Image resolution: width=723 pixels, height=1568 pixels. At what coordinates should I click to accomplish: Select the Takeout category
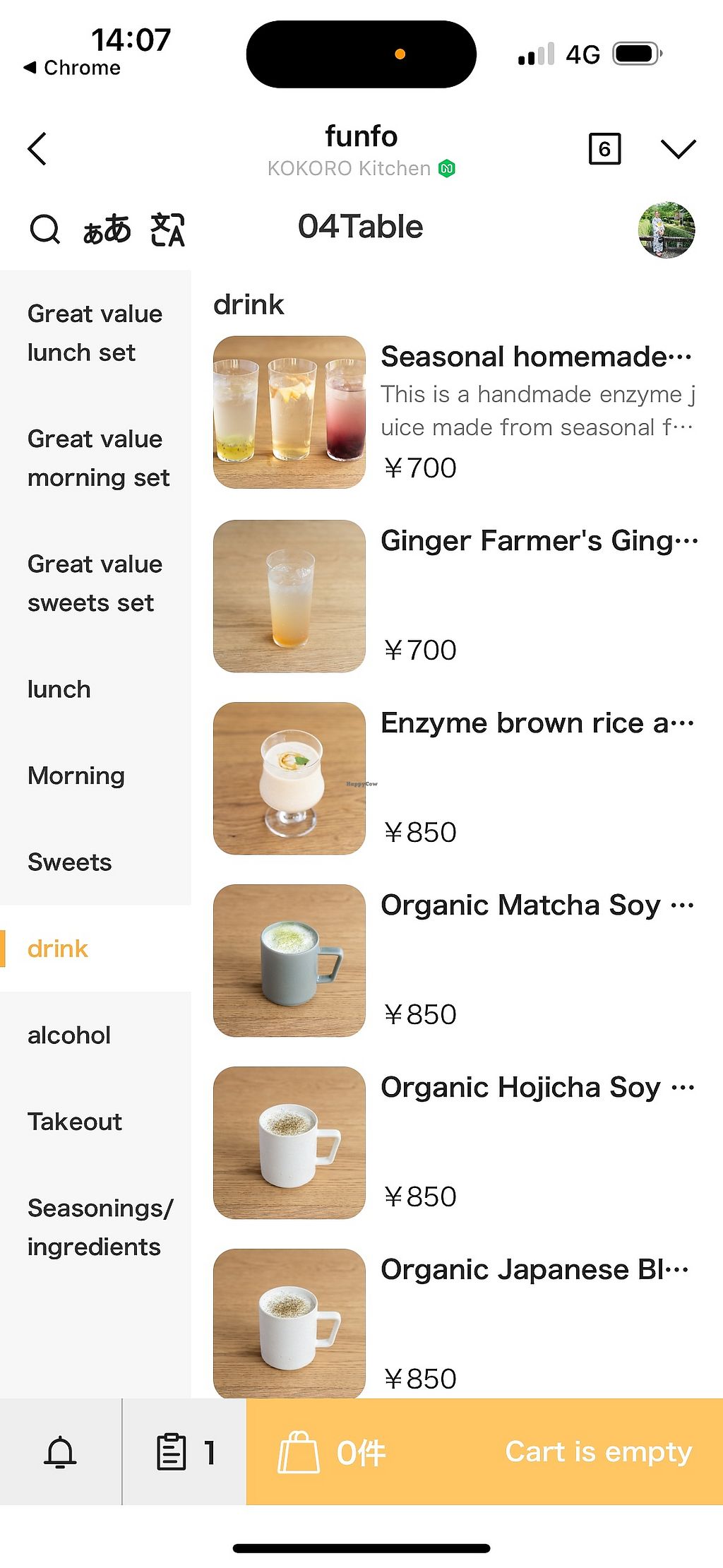point(75,1121)
